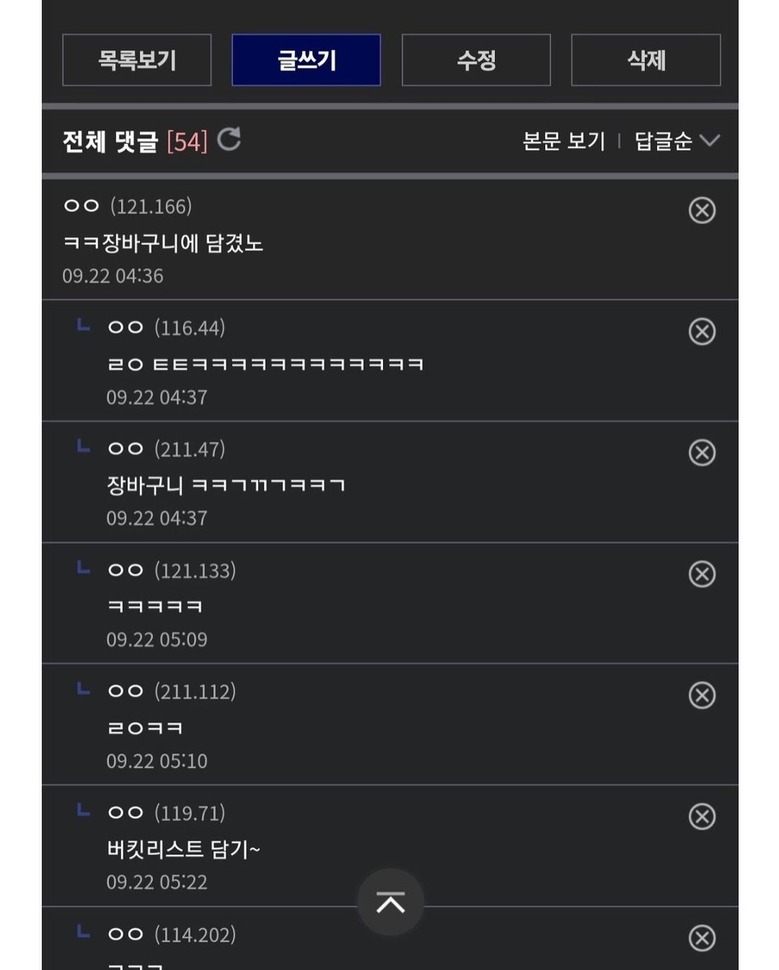The height and width of the screenshot is (970, 779).
Task: Open the 목록보기 list view
Action: point(137,60)
